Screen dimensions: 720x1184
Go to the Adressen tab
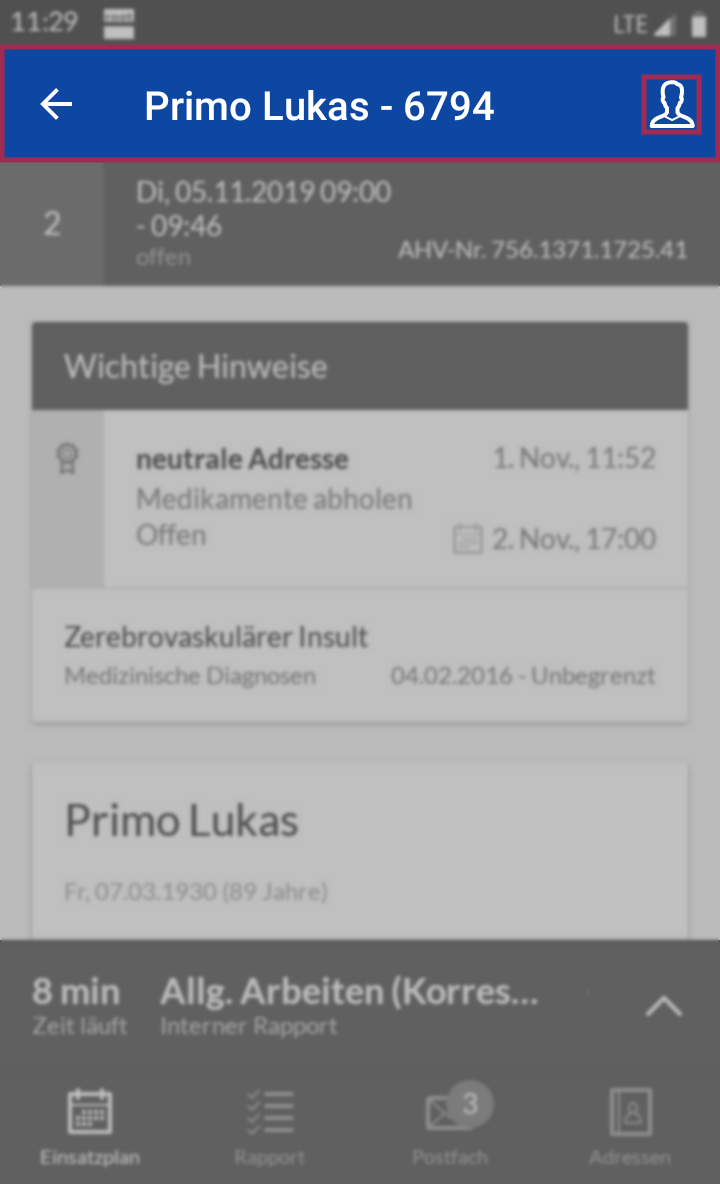[630, 1126]
